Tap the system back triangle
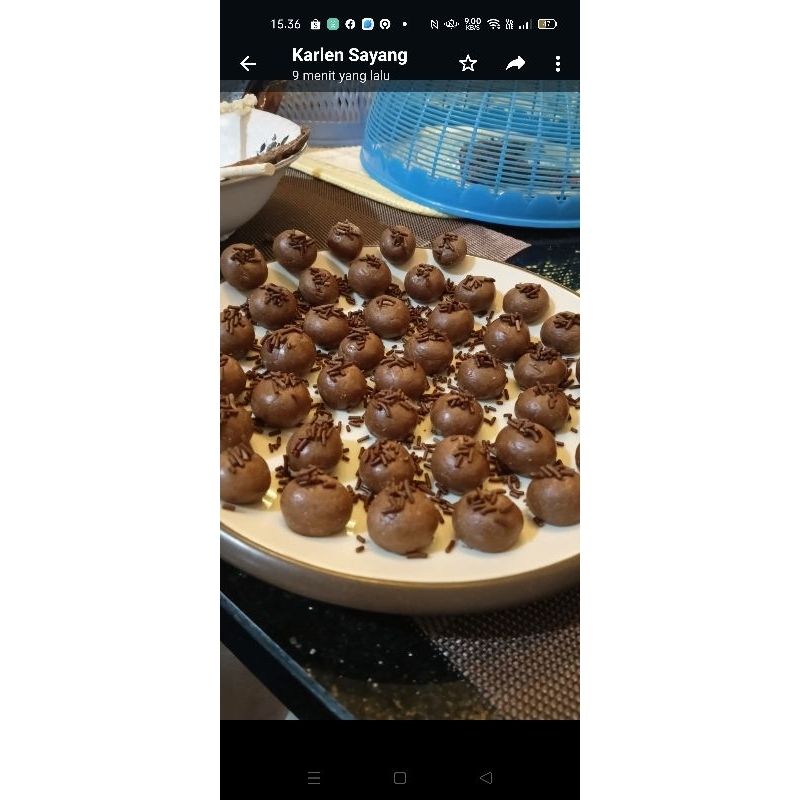The image size is (800, 800). (486, 778)
